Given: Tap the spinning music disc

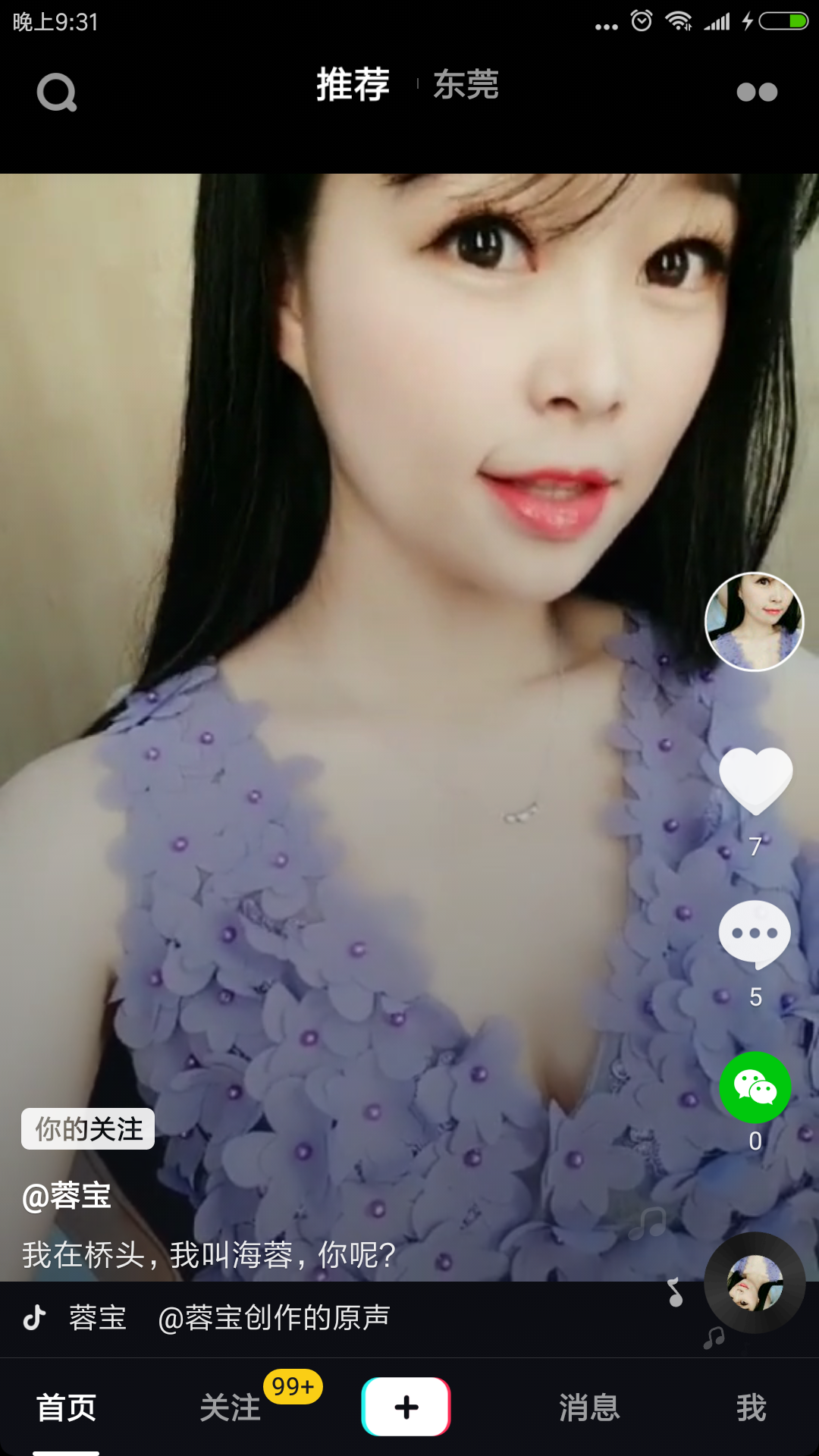Looking at the screenshot, I should (755, 1283).
